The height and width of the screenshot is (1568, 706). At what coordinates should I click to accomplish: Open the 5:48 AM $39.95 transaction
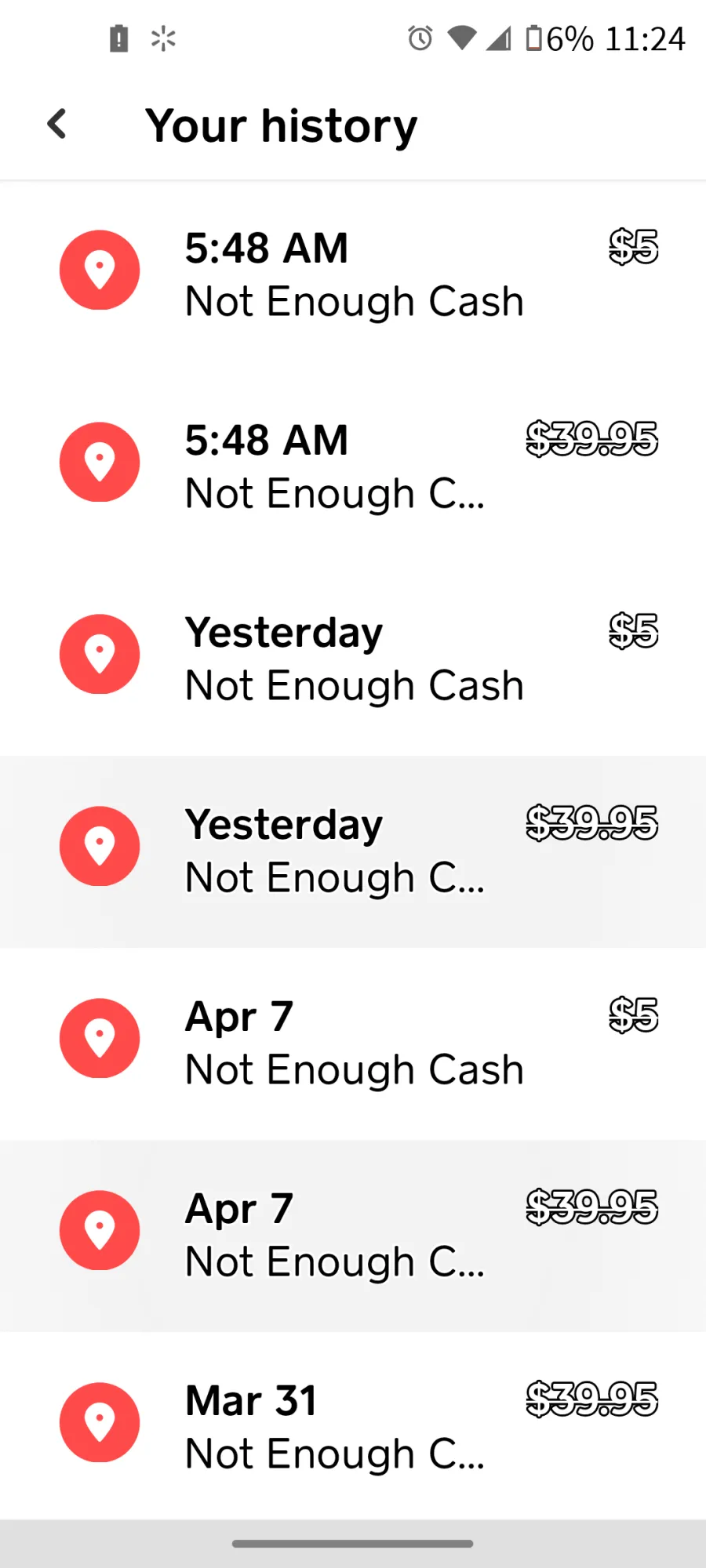click(353, 468)
